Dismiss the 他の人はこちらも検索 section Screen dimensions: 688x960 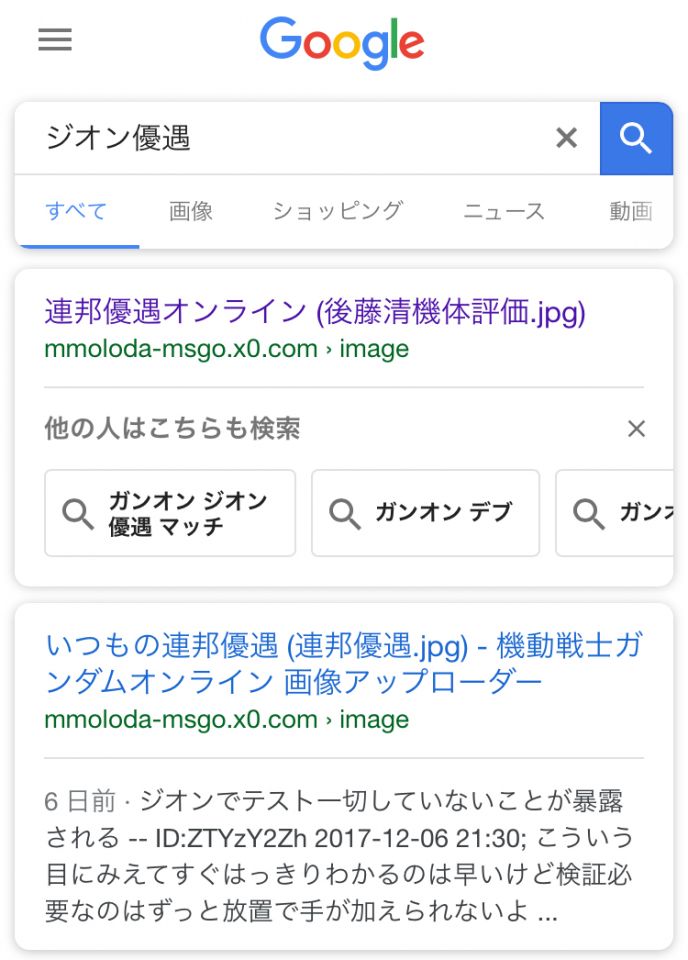coord(636,429)
